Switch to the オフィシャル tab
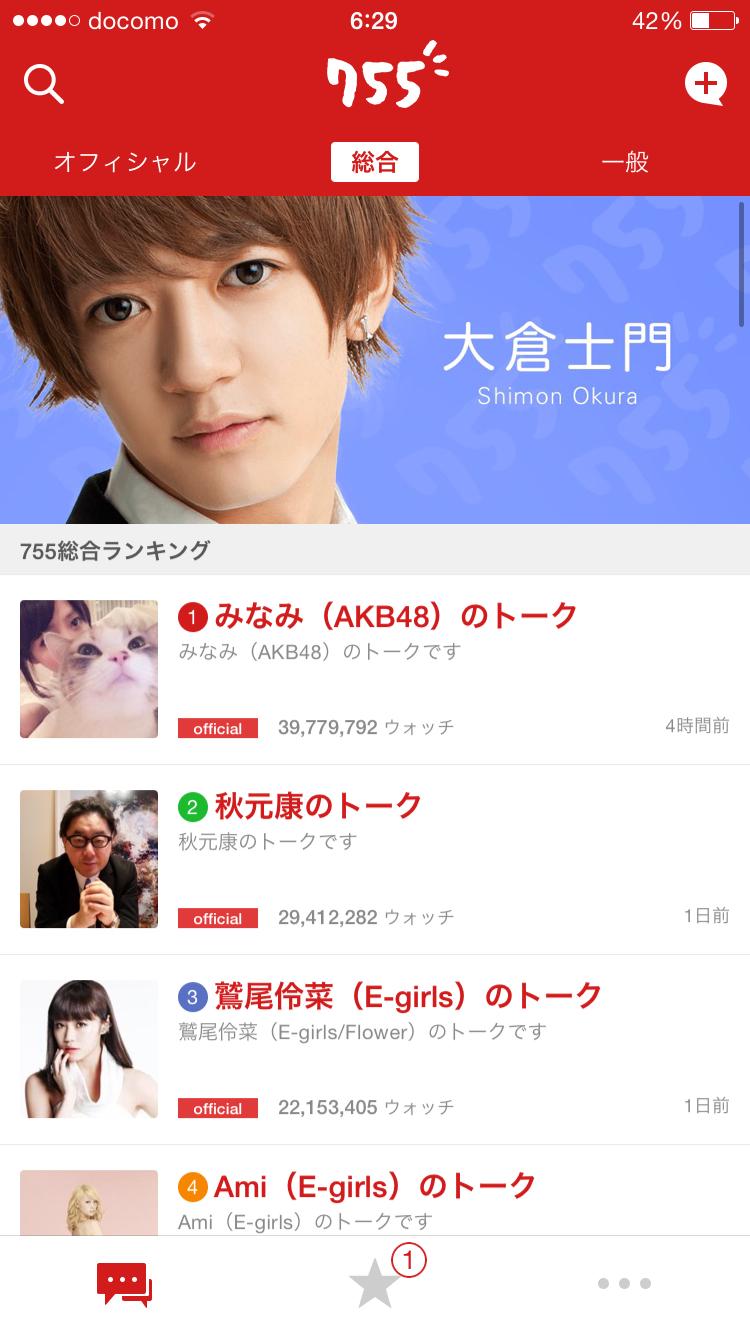 [x=125, y=162]
